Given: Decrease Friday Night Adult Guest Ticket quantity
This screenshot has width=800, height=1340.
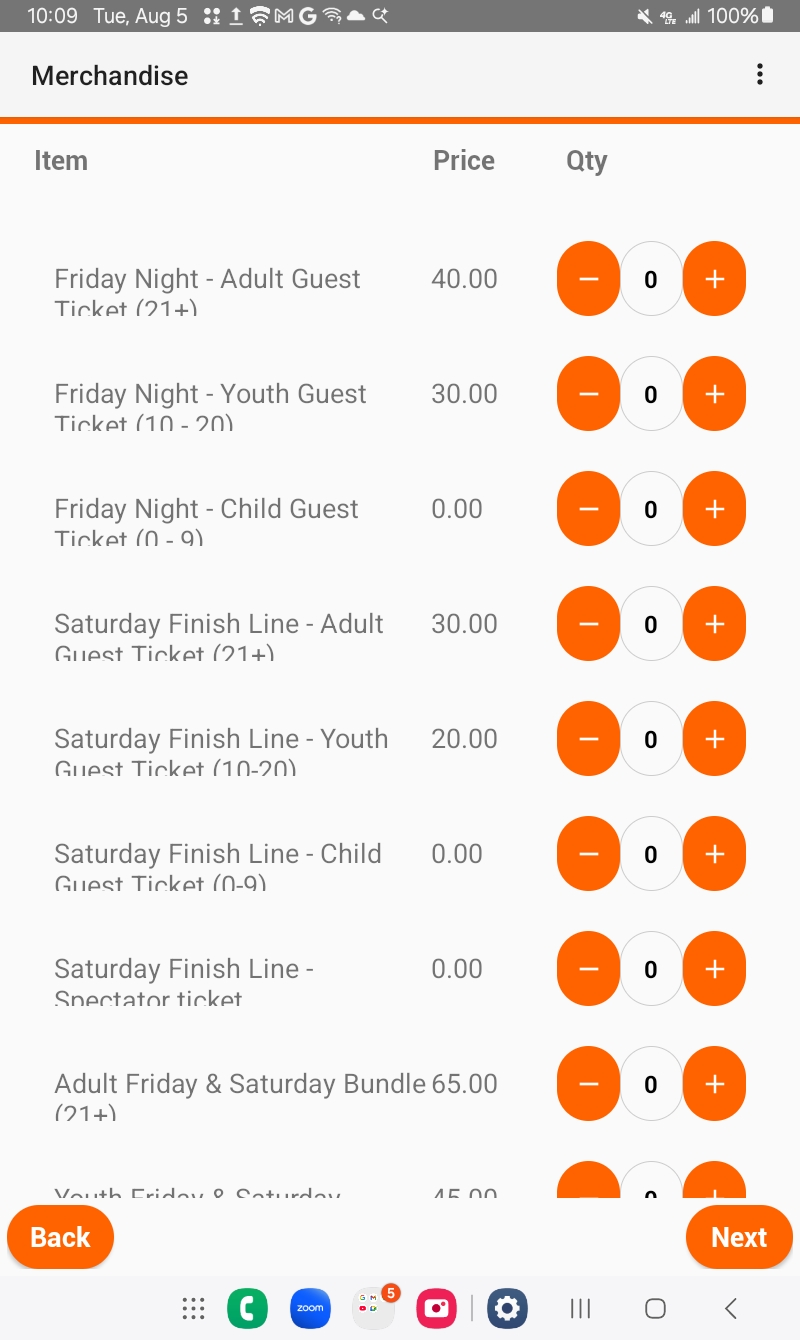Looking at the screenshot, I should 588,279.
